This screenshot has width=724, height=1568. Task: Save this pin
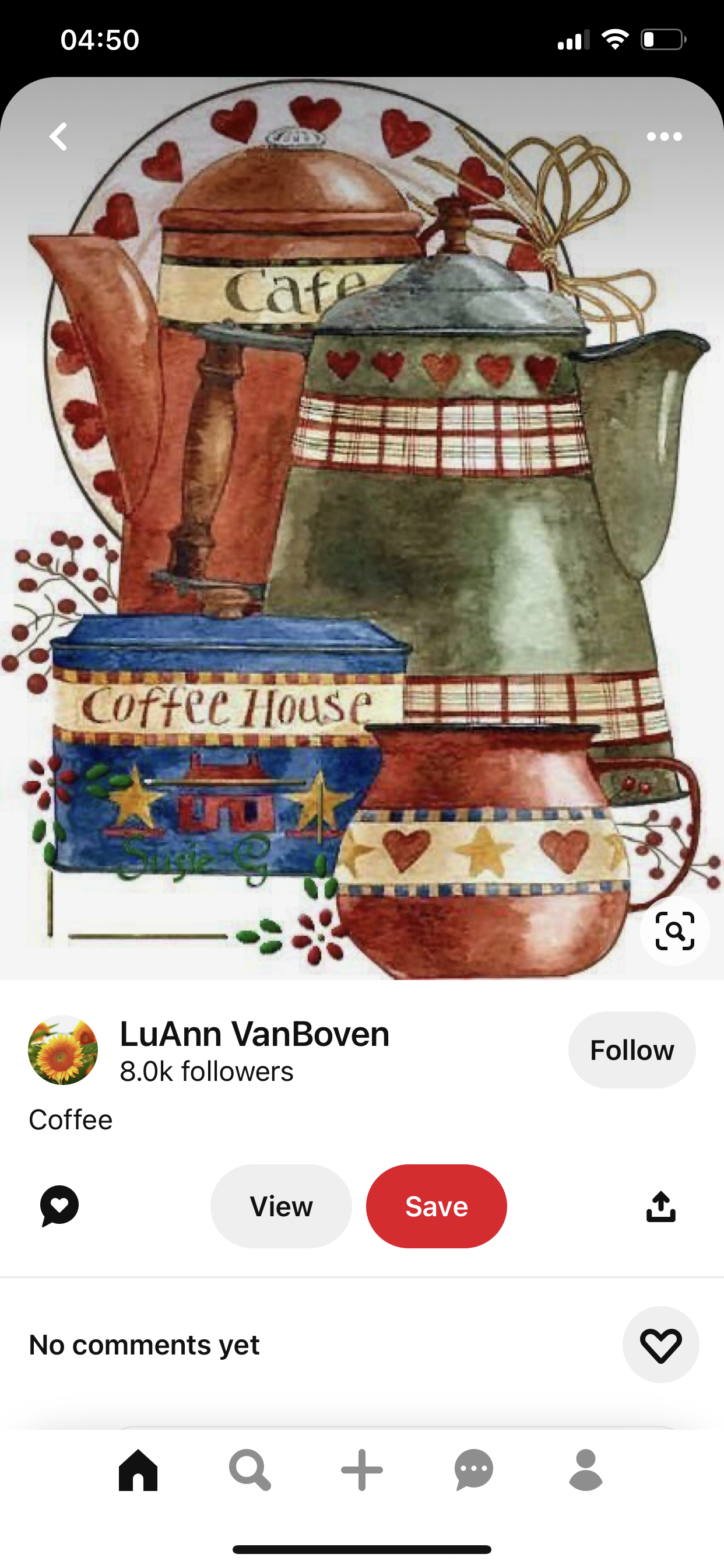(436, 1206)
